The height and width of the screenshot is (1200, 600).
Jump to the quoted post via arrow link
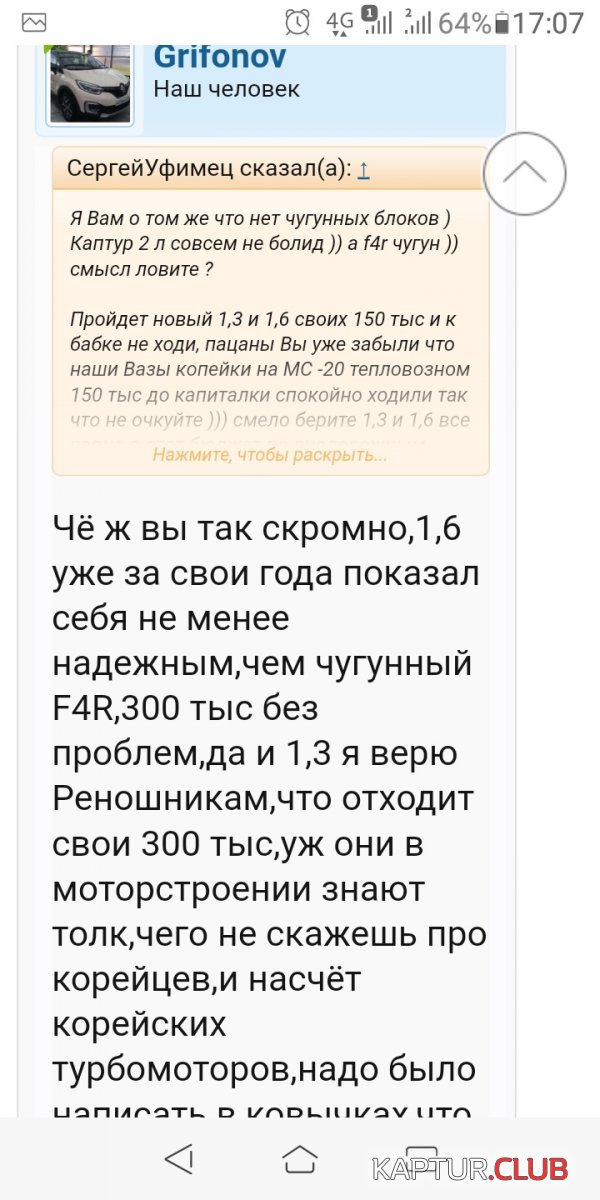coord(363,169)
